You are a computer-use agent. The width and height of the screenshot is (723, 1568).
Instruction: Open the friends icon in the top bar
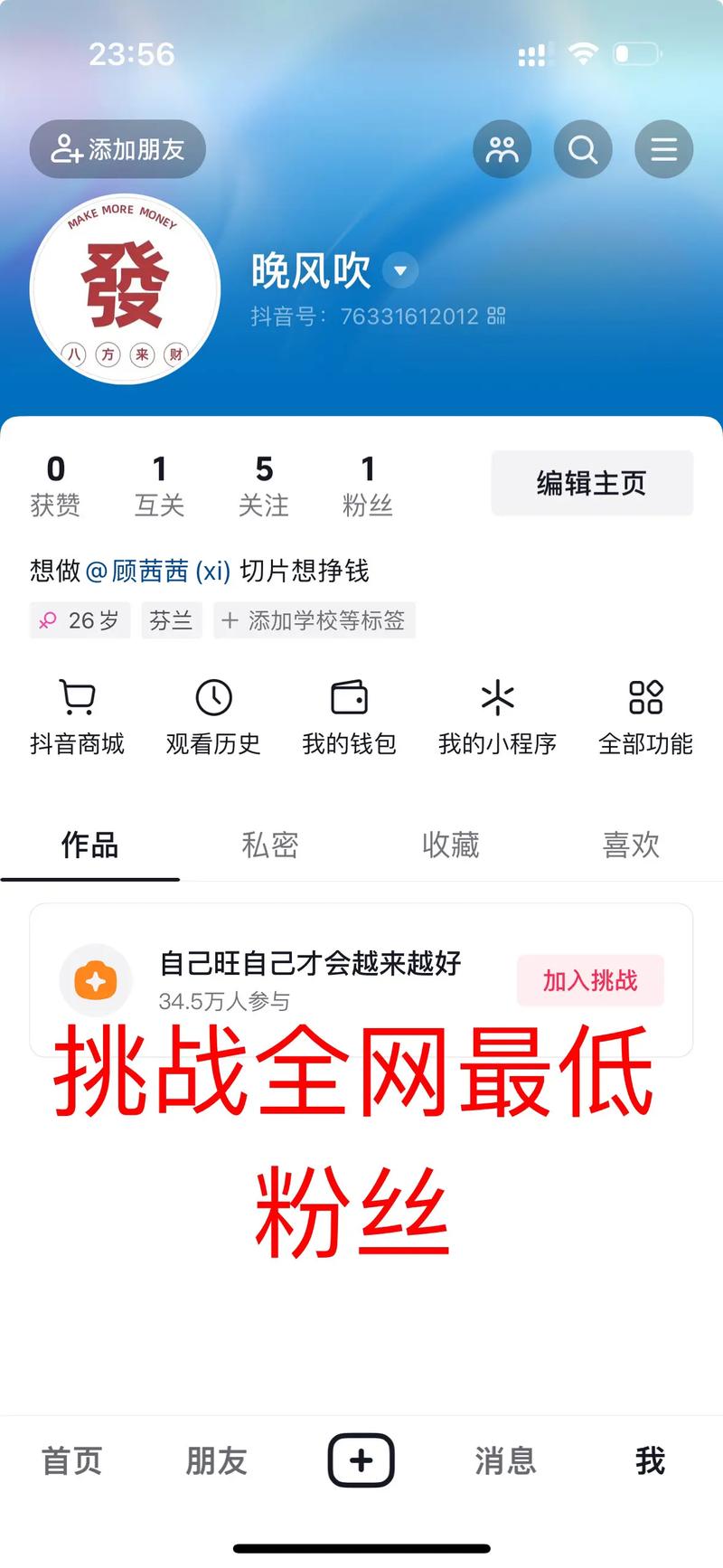pos(502,149)
